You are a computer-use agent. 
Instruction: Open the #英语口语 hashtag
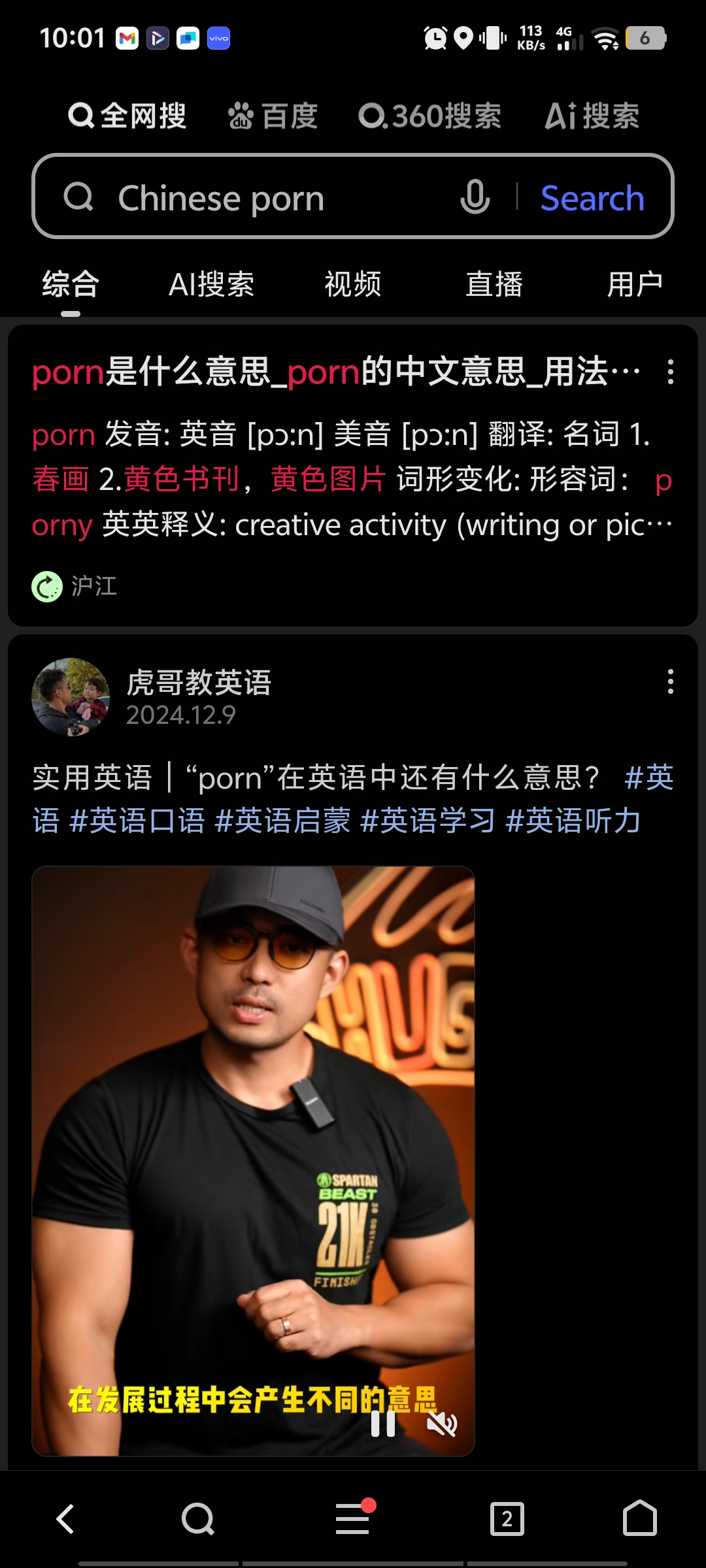click(x=137, y=821)
